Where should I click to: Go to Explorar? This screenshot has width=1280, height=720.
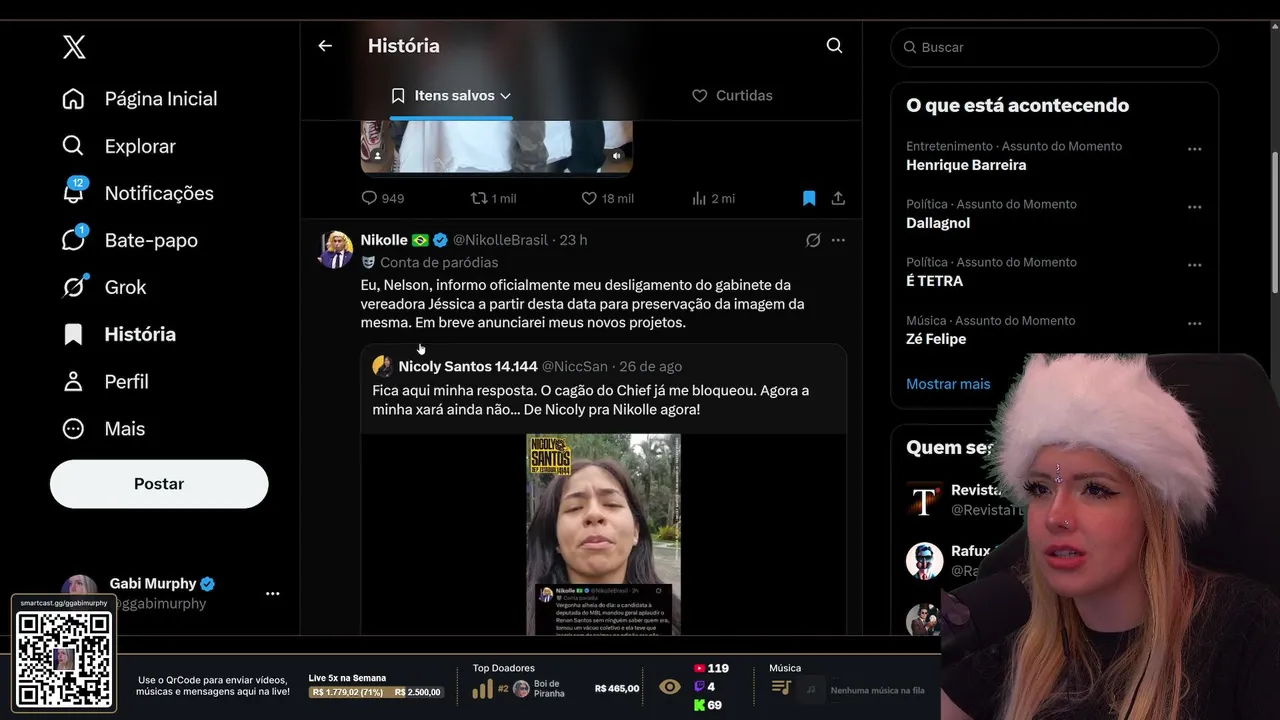(118, 146)
